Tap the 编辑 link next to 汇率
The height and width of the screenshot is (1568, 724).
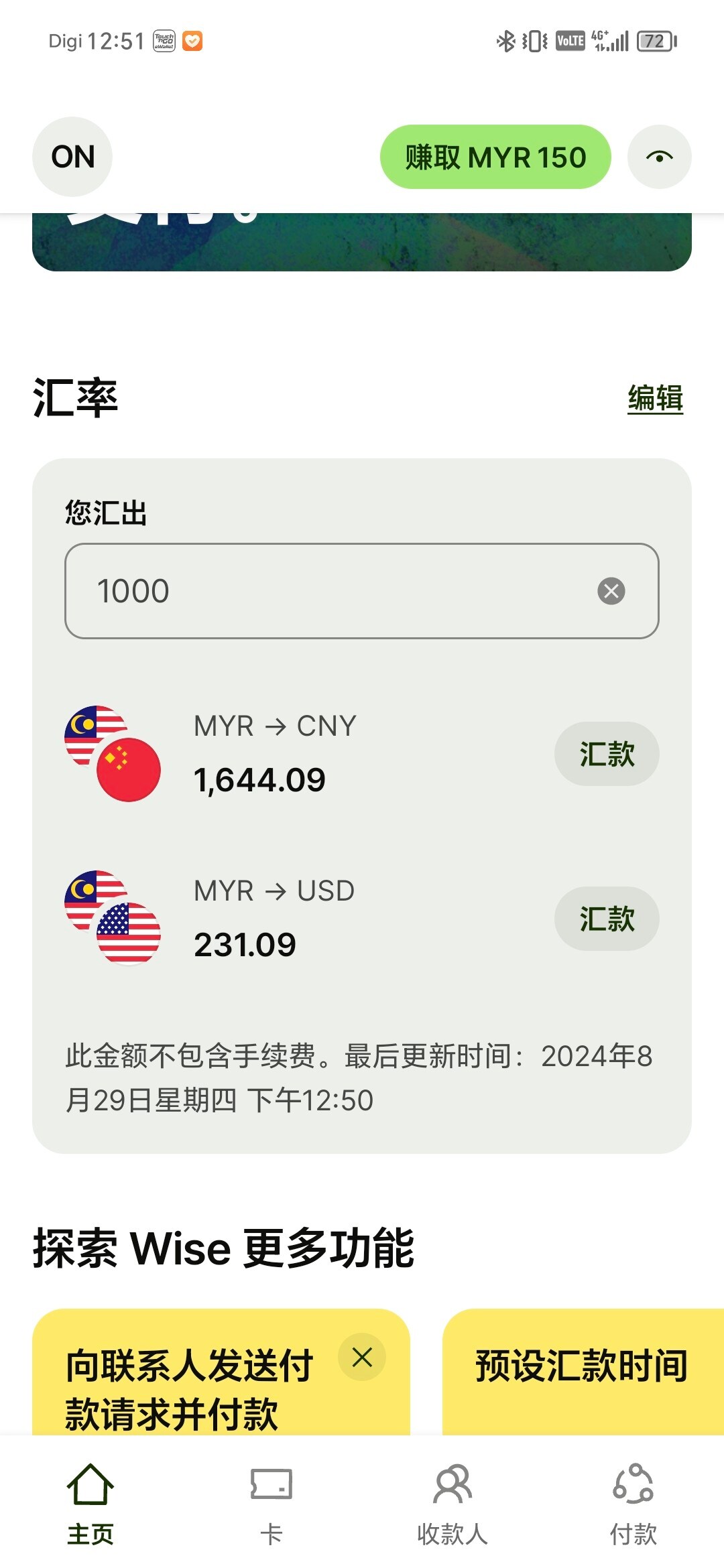click(x=655, y=398)
